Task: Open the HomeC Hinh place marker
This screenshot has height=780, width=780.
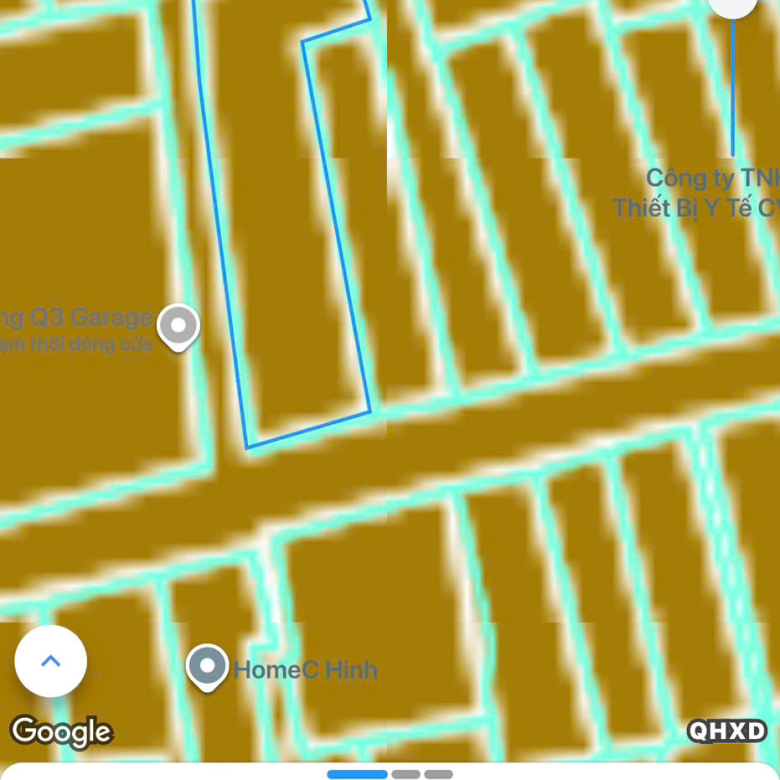Action: (x=207, y=666)
